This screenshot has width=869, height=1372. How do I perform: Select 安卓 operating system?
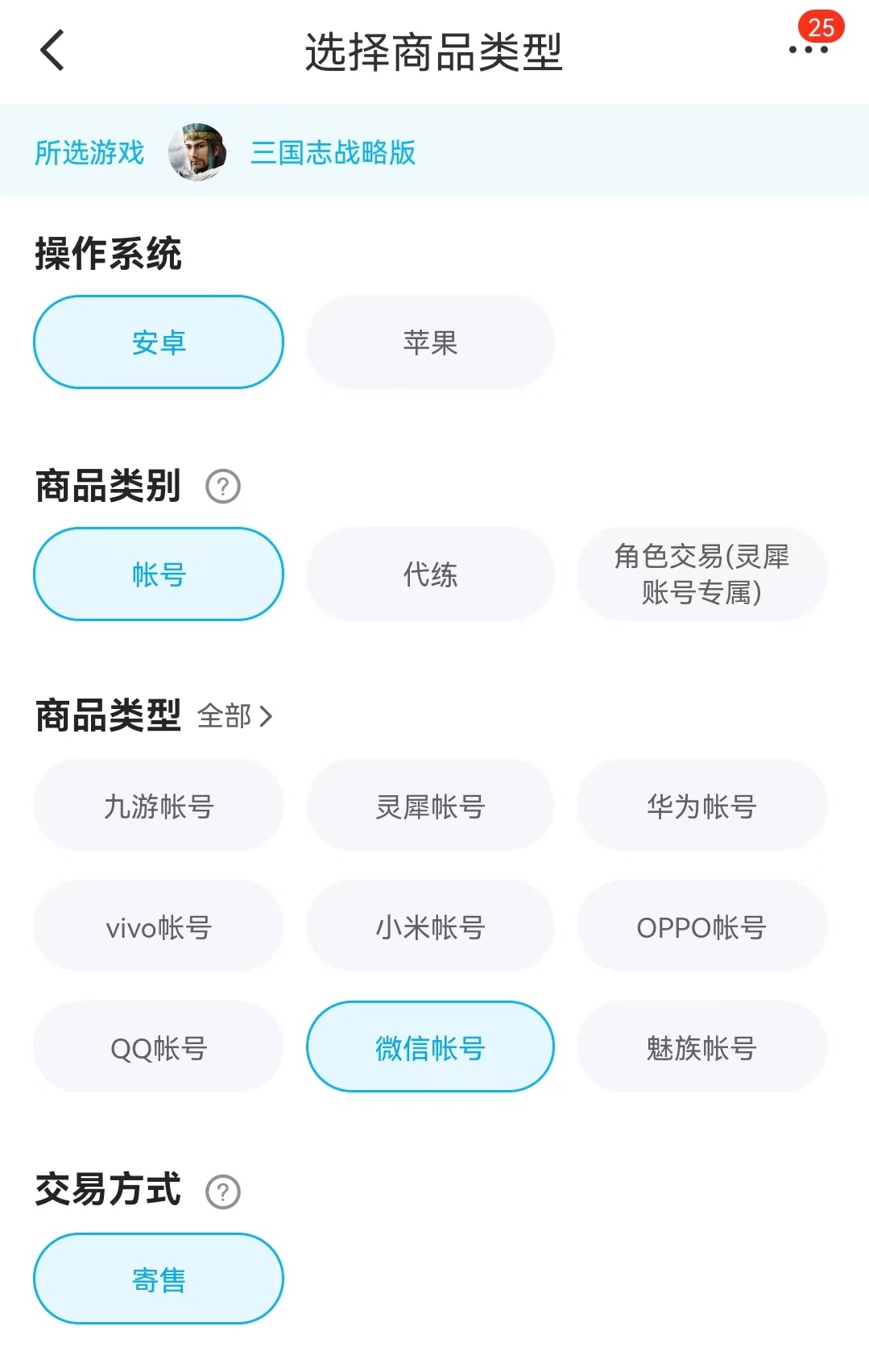point(159,342)
